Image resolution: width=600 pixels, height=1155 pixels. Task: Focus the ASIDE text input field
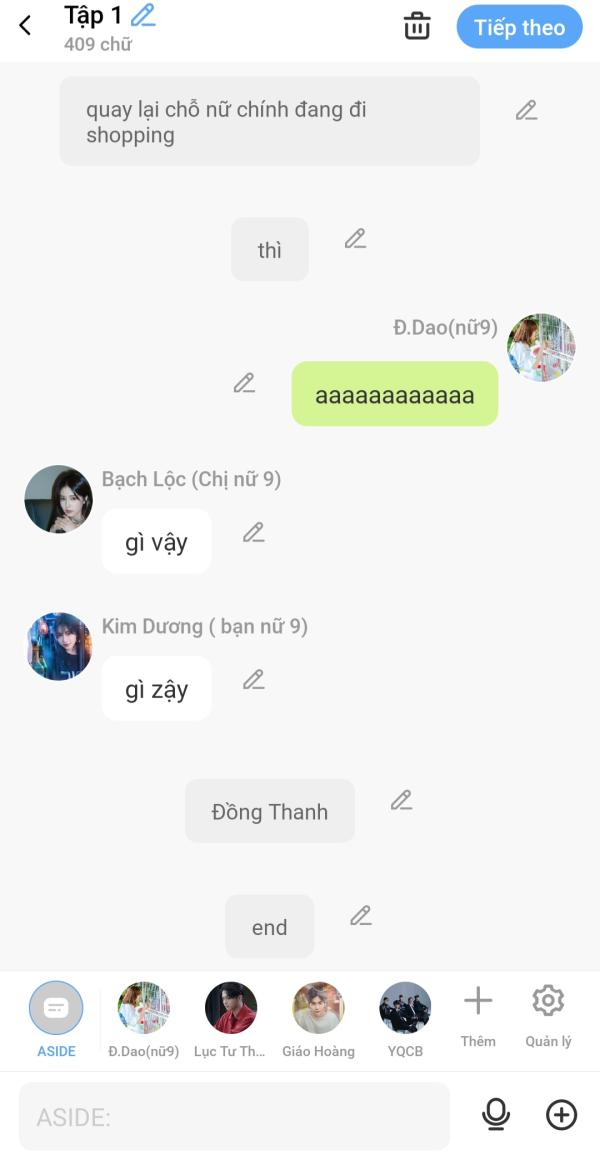(234, 1117)
